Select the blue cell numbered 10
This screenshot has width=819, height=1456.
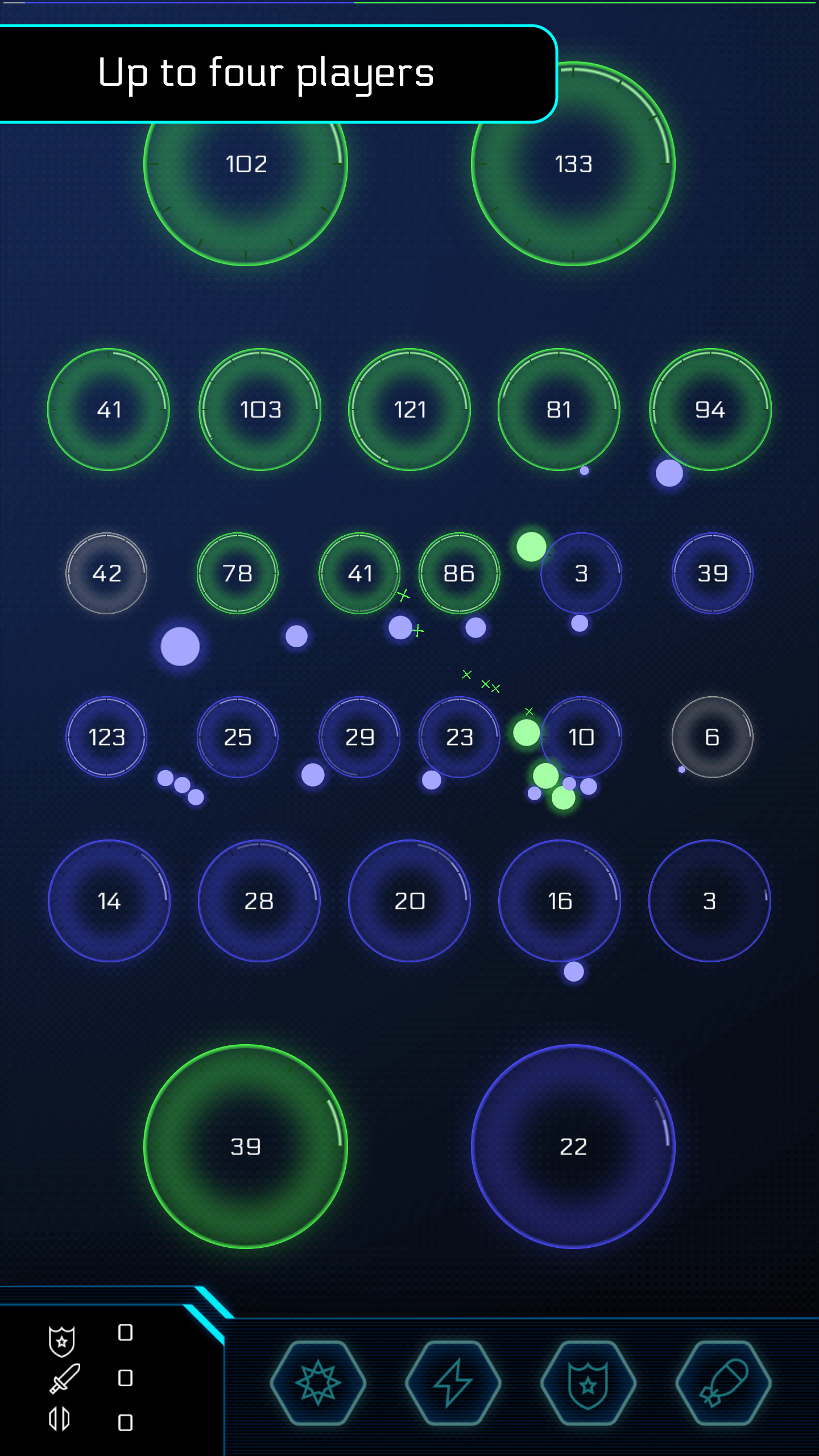tap(581, 737)
